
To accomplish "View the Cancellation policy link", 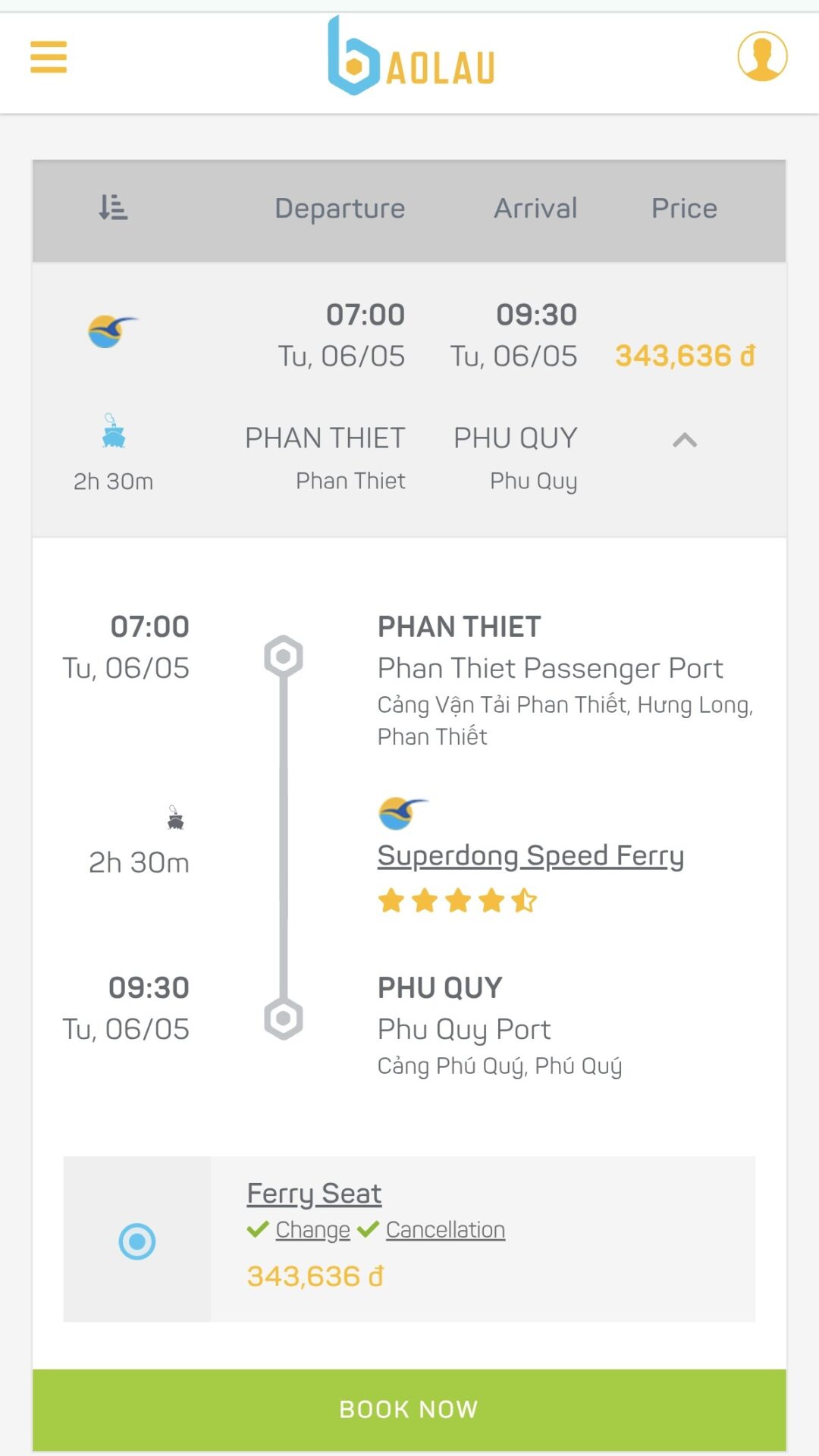I will coord(445,1229).
